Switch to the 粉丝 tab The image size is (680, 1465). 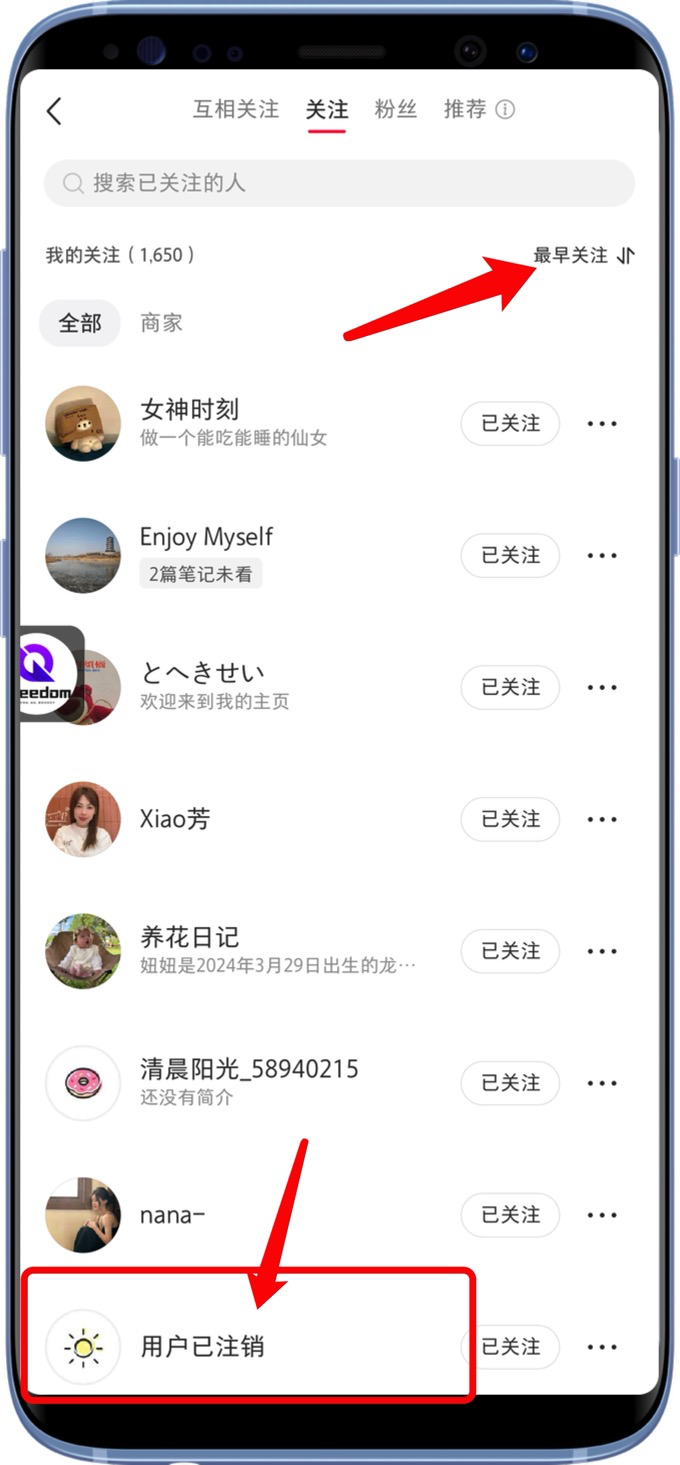(x=395, y=109)
